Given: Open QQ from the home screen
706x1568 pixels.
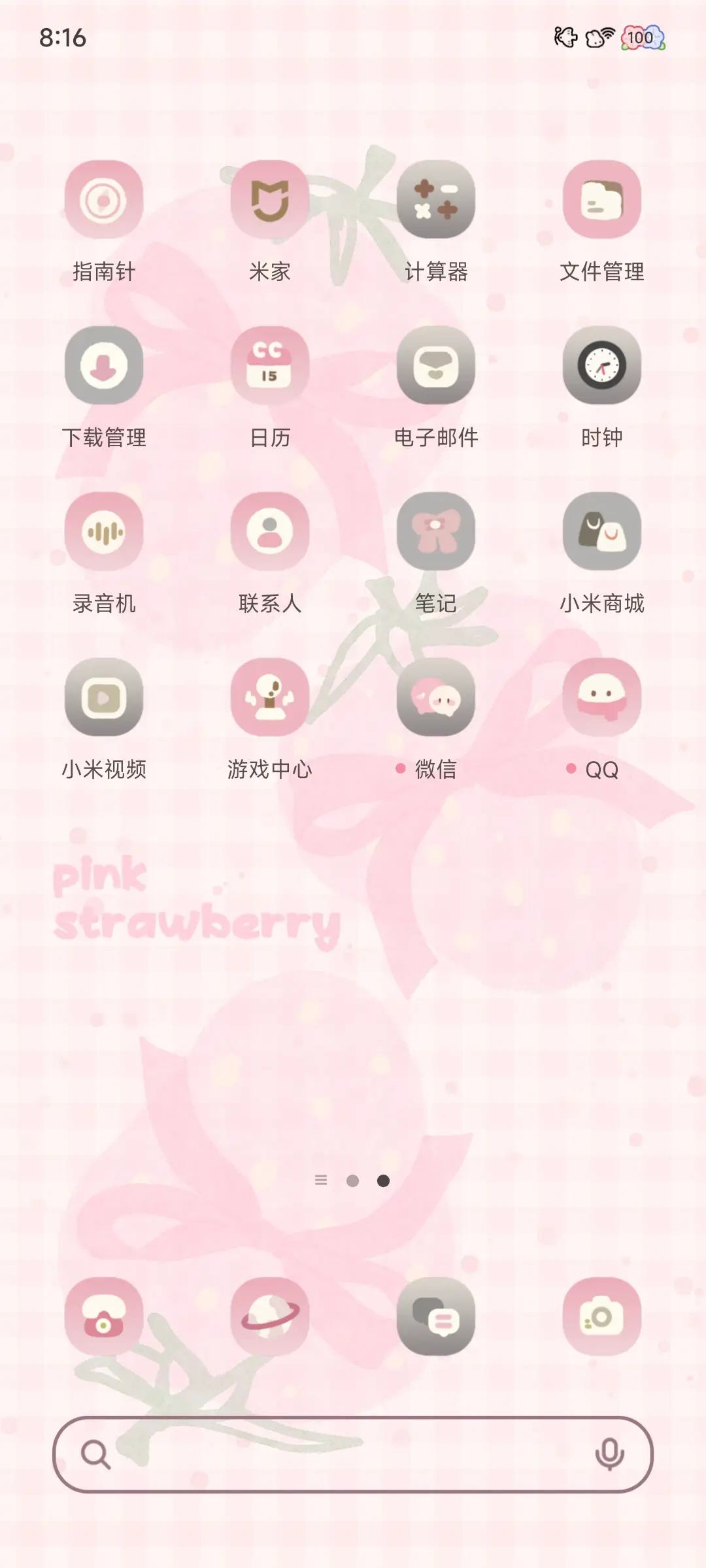Looking at the screenshot, I should 601,696.
